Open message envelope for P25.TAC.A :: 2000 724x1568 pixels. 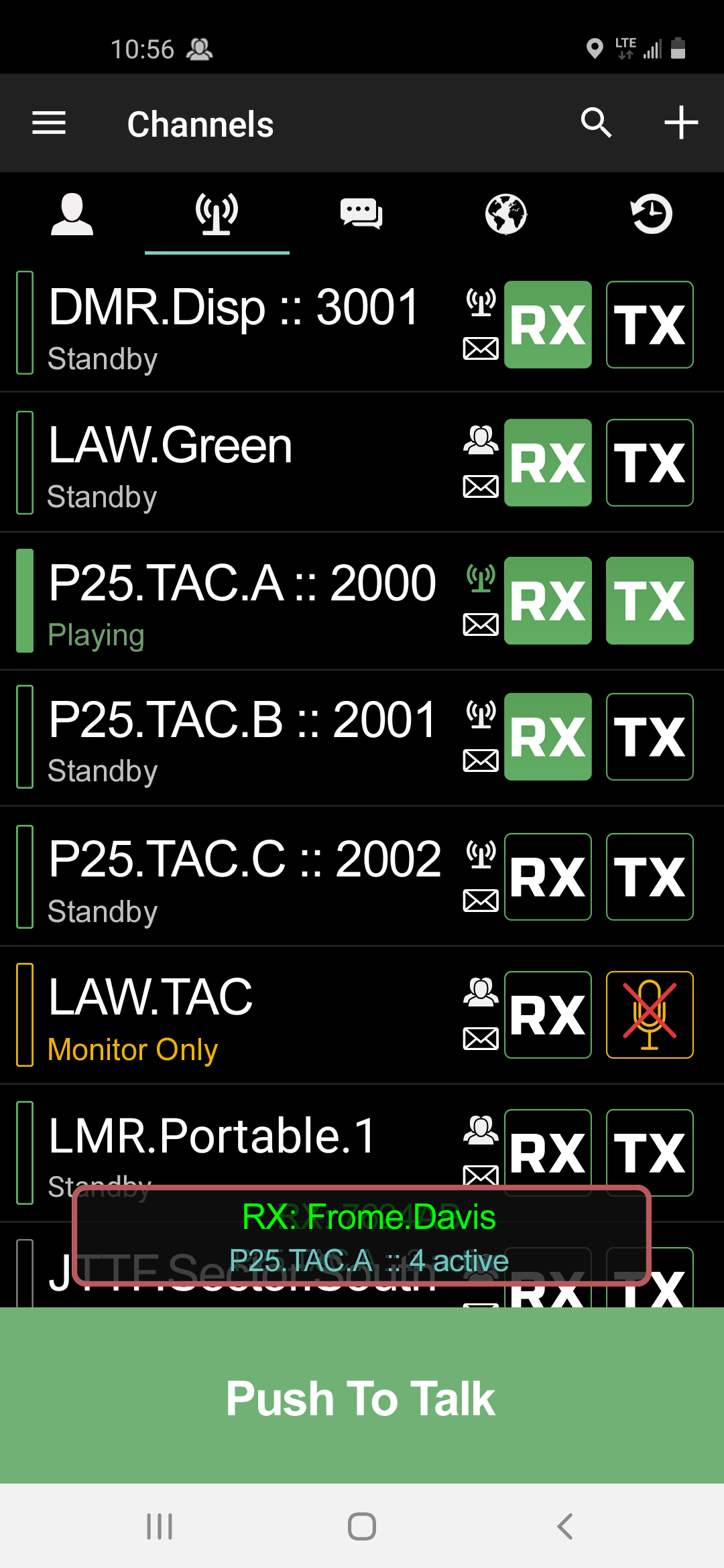click(x=481, y=625)
